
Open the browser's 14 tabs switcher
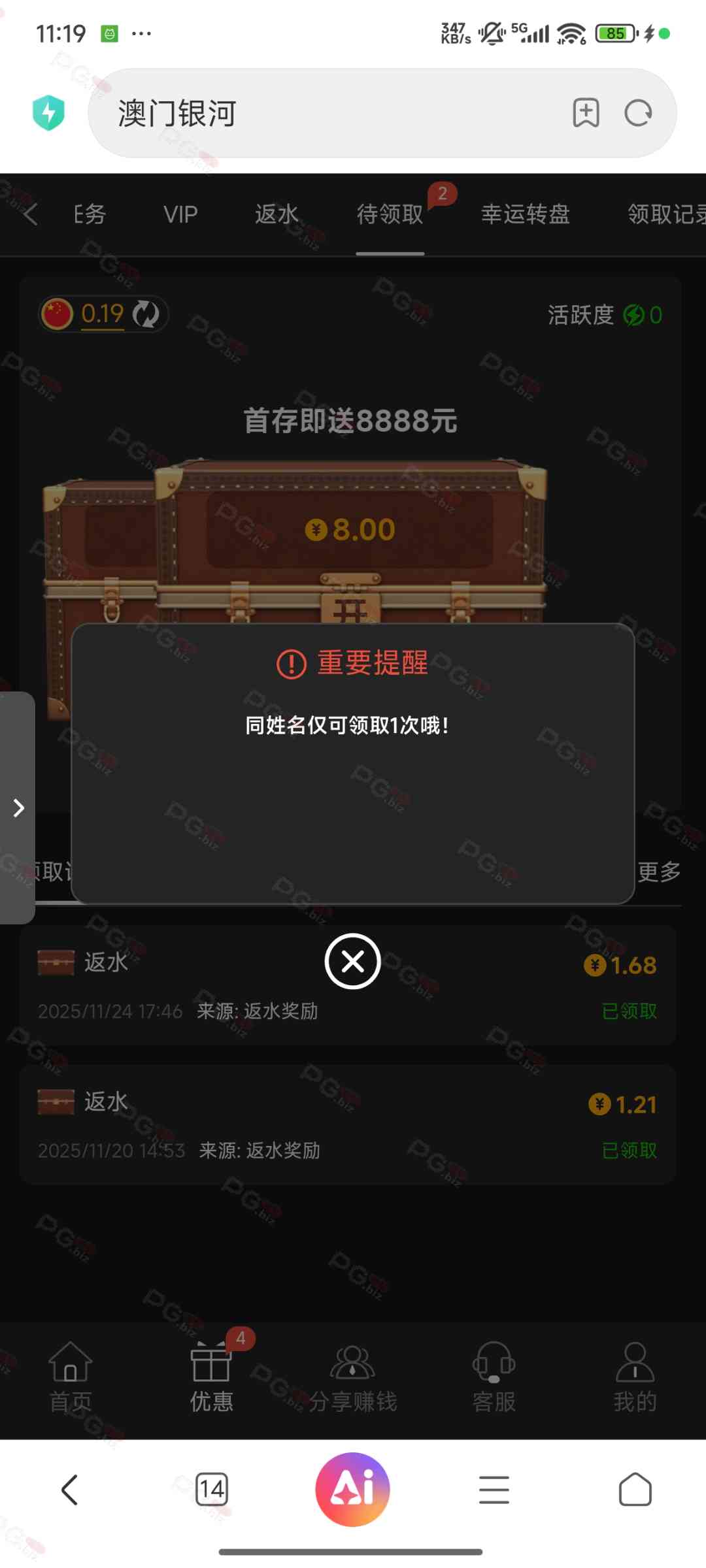(x=212, y=1490)
